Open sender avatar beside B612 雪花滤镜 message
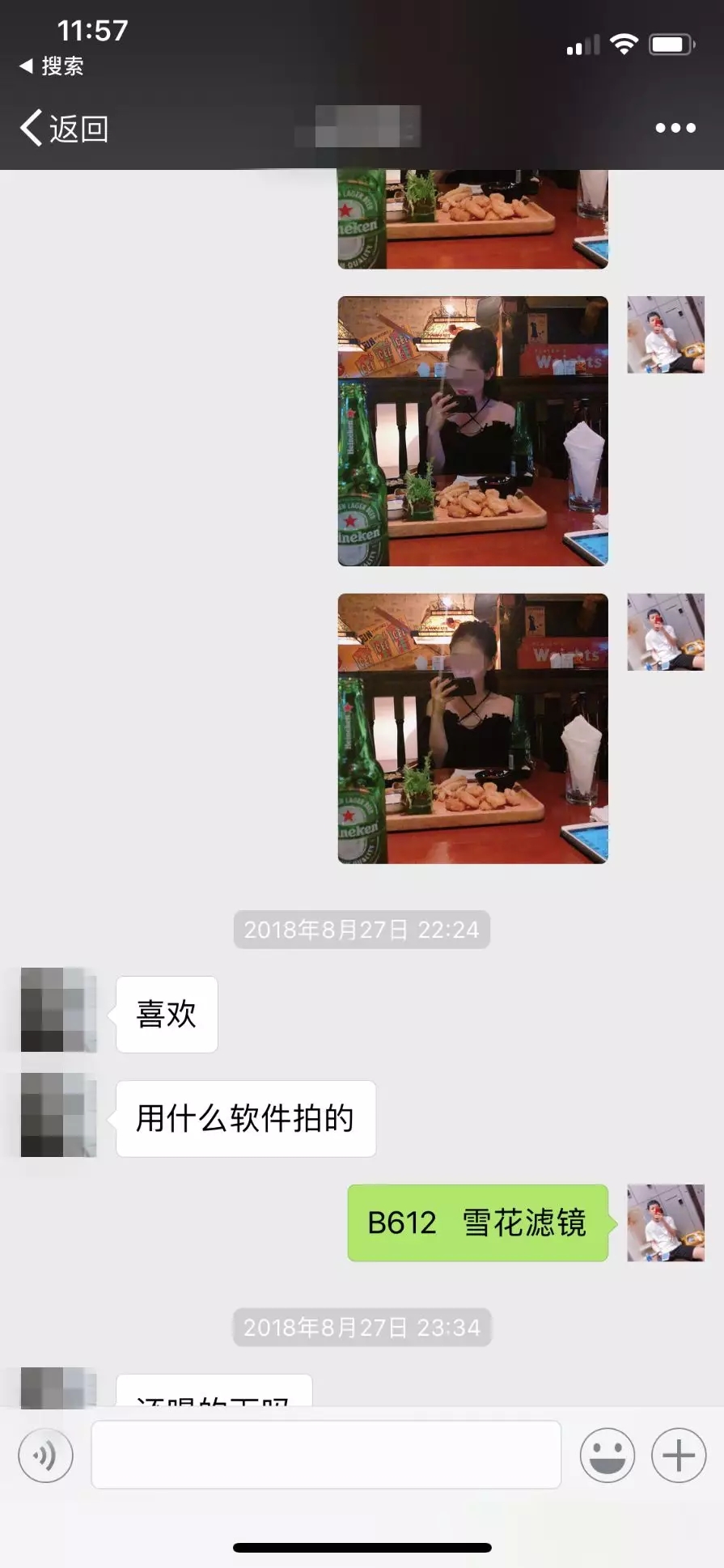724x1568 pixels. [x=665, y=1223]
